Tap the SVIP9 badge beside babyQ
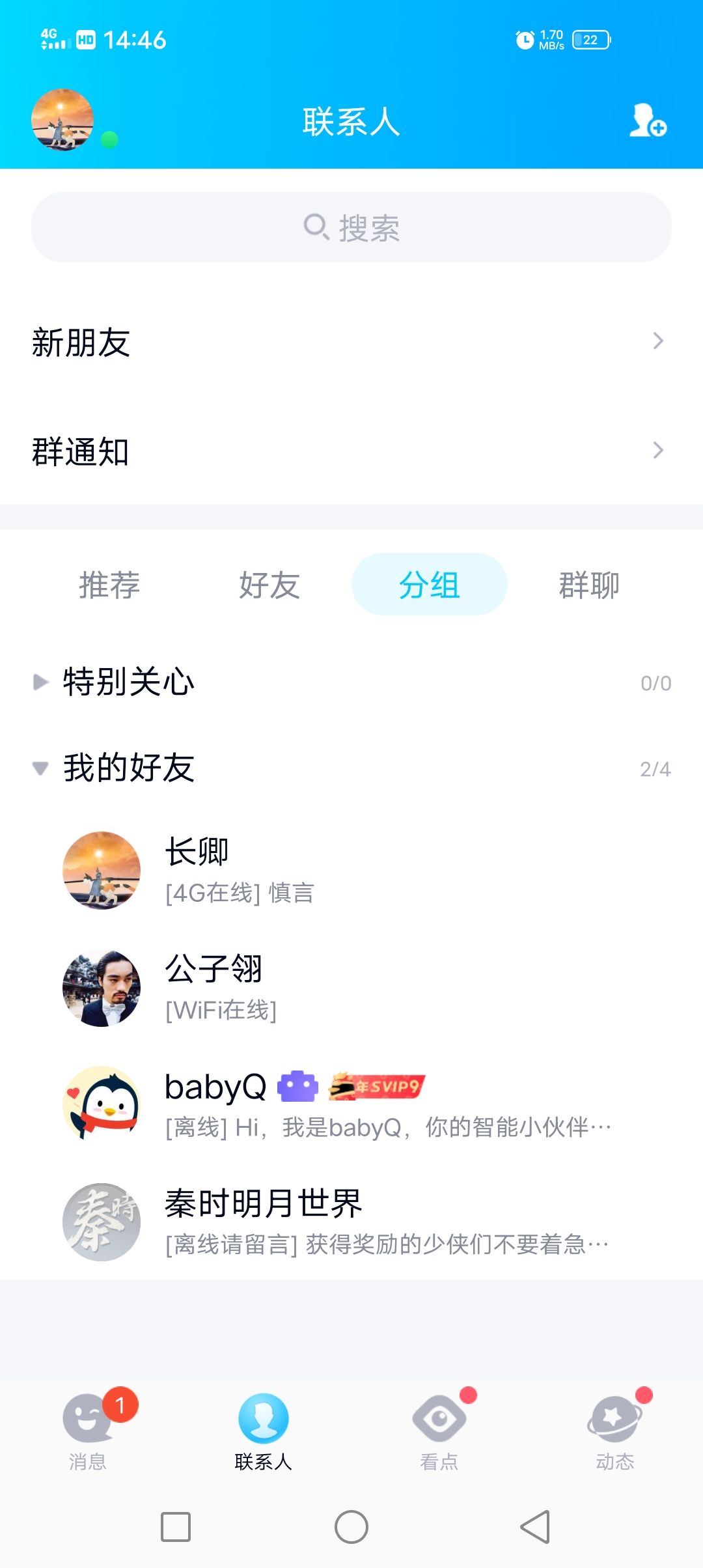 pos(376,1084)
